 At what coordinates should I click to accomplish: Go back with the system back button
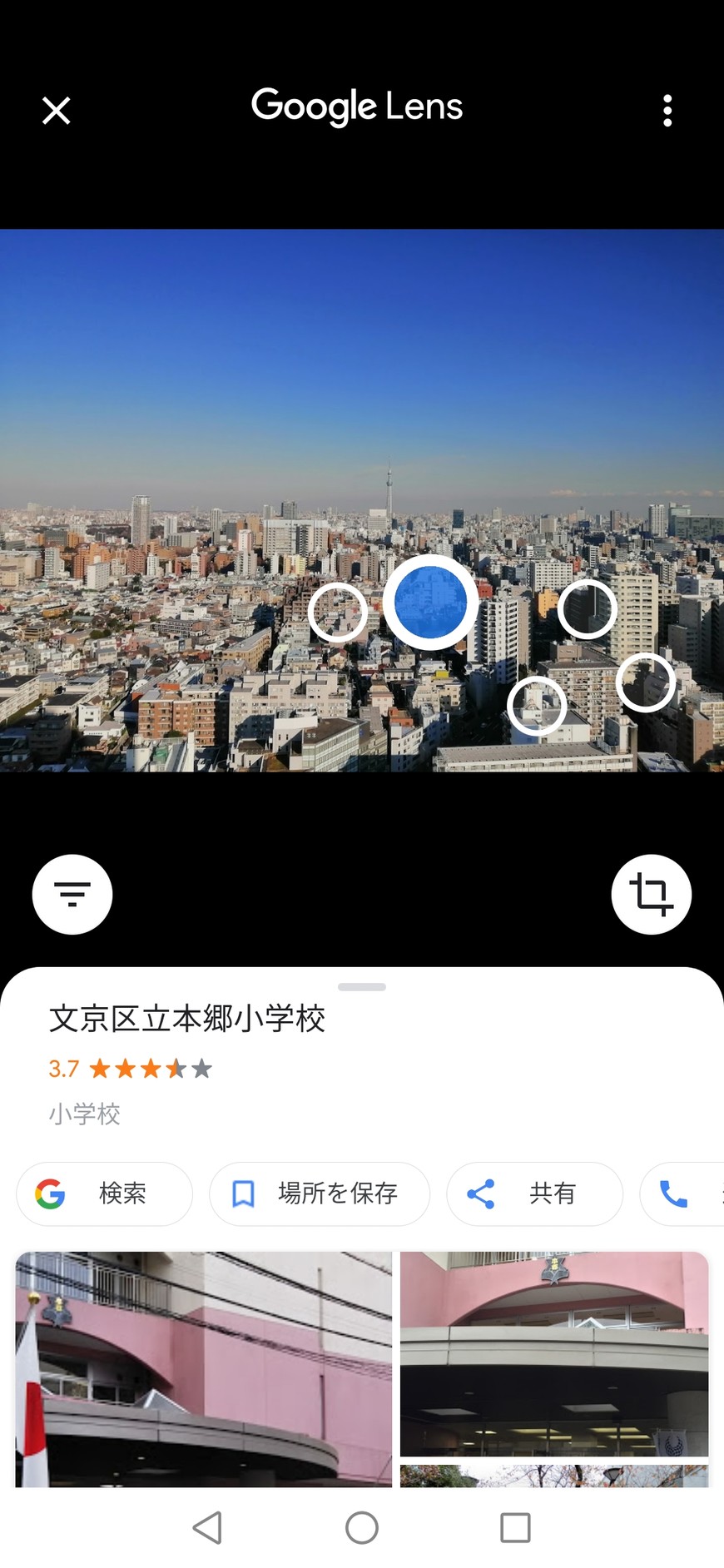point(207,1527)
